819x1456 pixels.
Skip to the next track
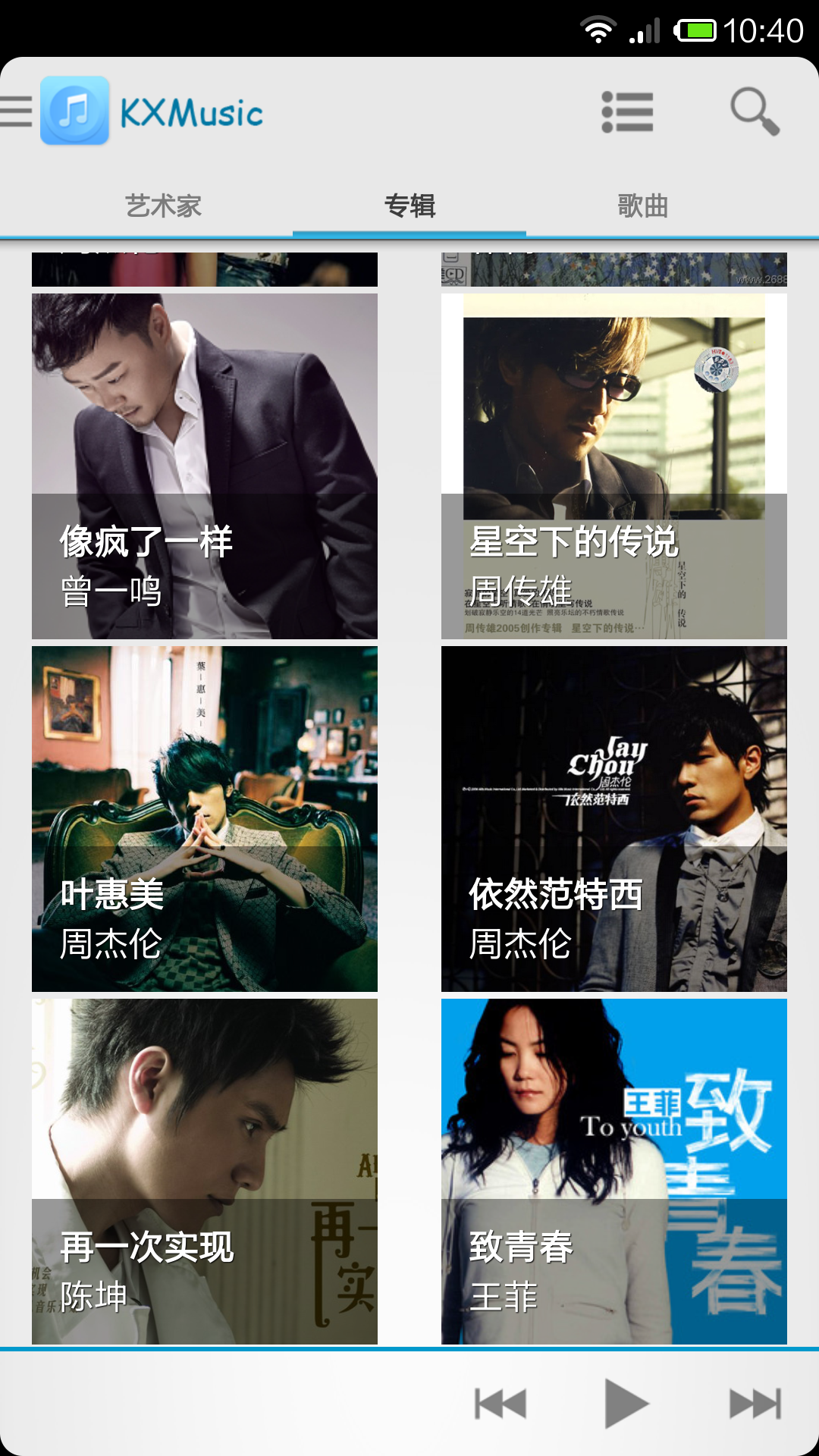(x=755, y=1404)
